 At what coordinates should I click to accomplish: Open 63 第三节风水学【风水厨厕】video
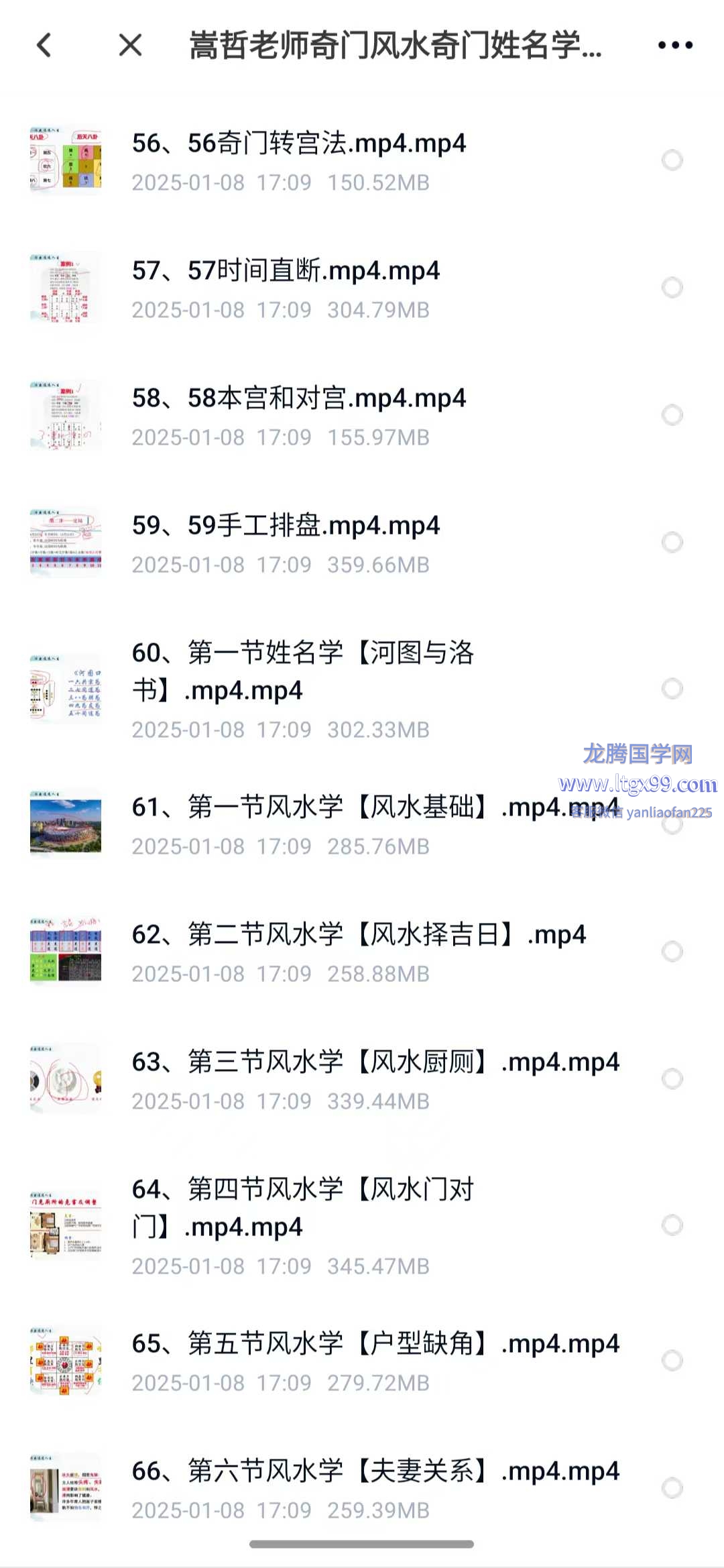point(375,1062)
